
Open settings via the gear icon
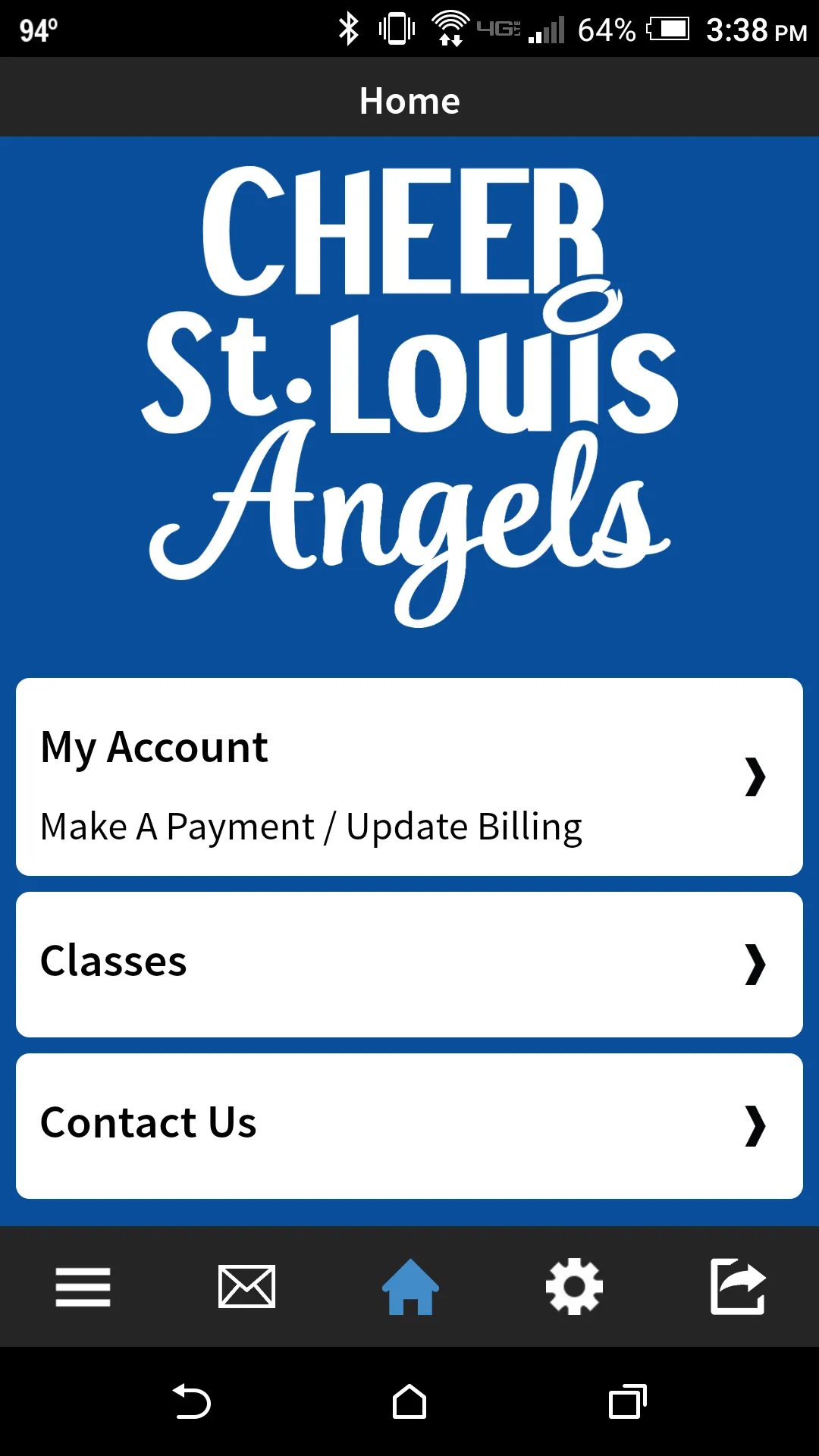[574, 1287]
